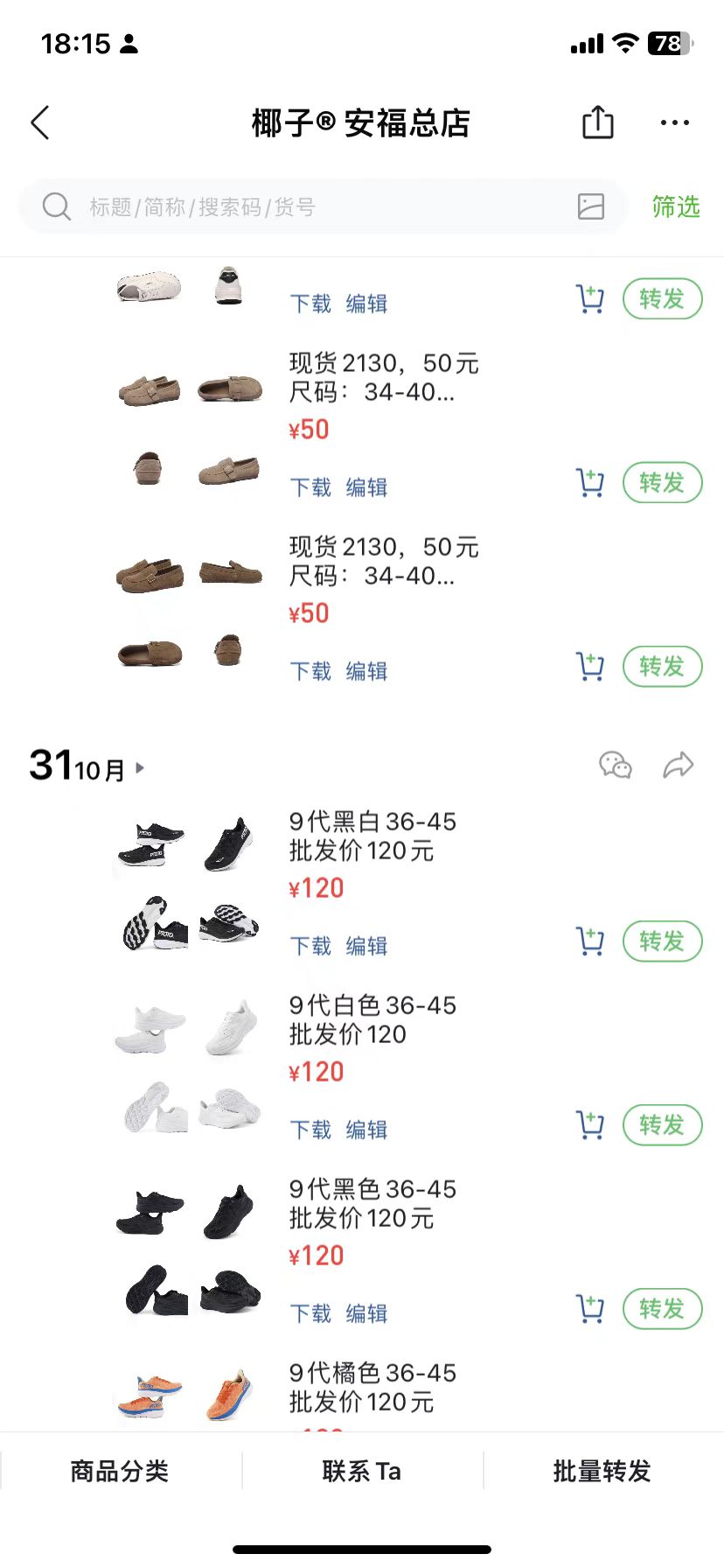Tap the search field for title or item number

click(x=315, y=207)
